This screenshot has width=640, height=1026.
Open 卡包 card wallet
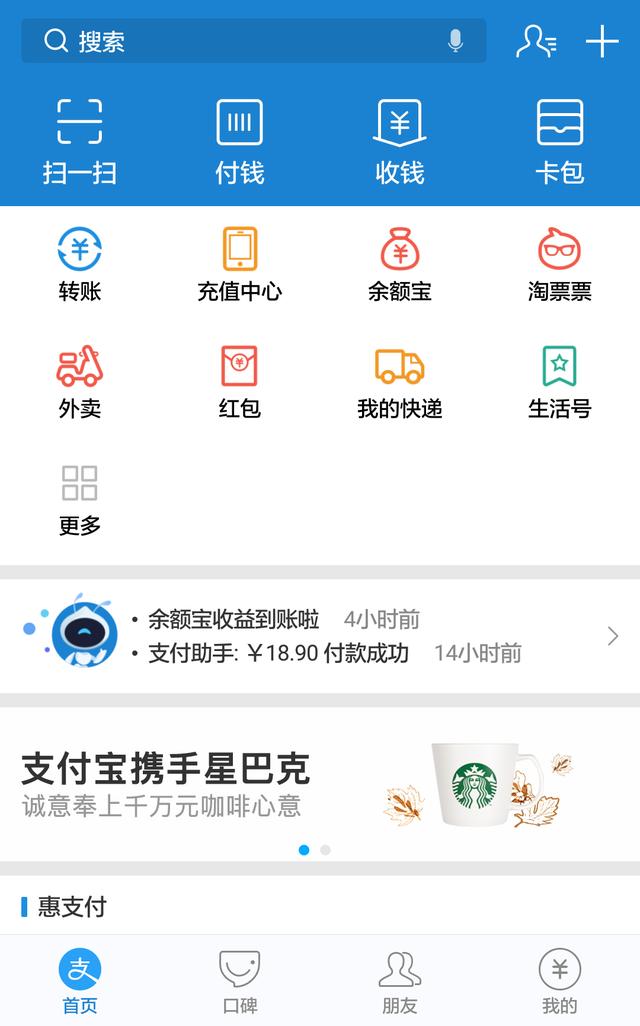coord(560,142)
